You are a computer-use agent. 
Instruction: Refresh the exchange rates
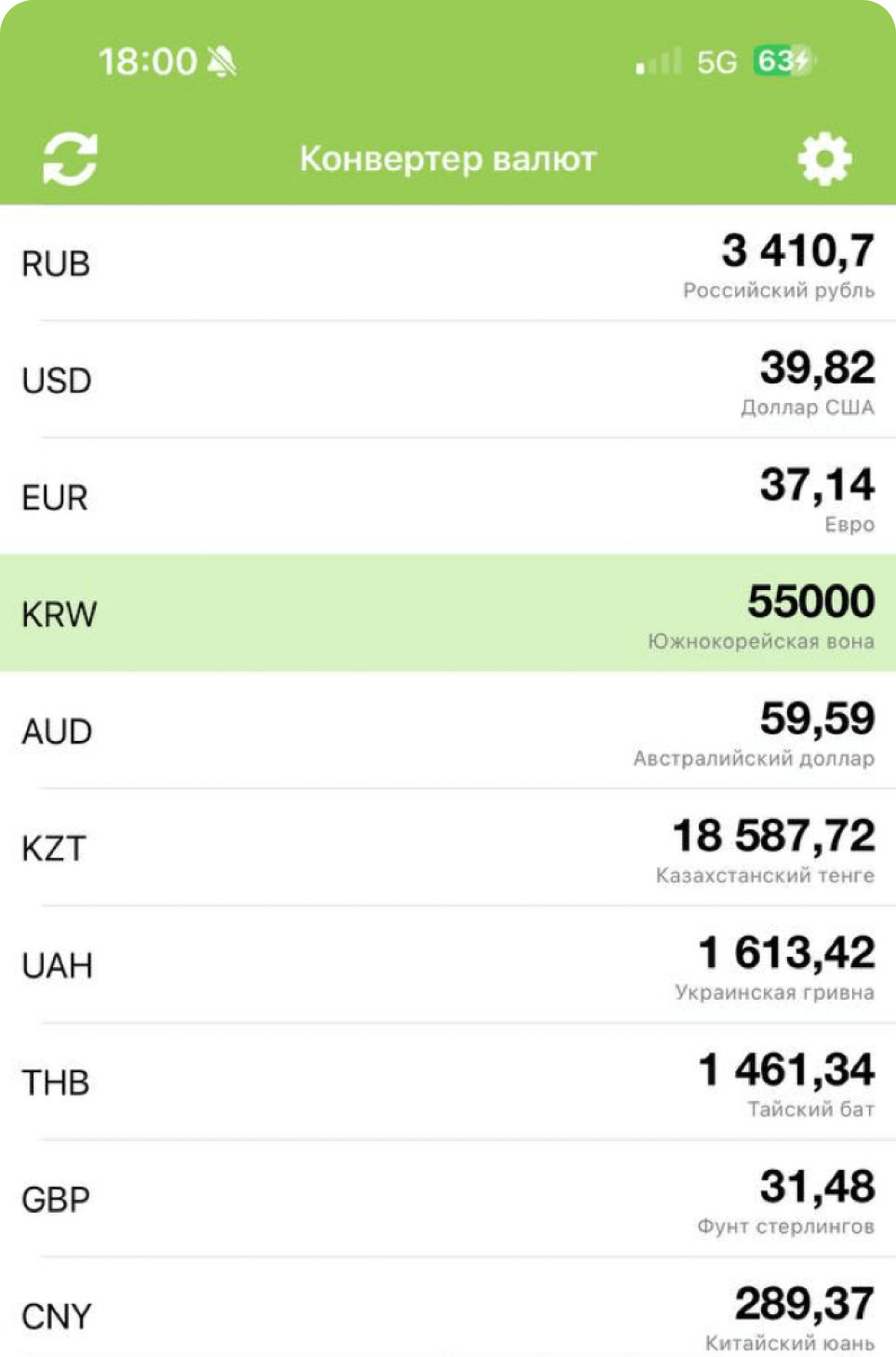(70, 158)
